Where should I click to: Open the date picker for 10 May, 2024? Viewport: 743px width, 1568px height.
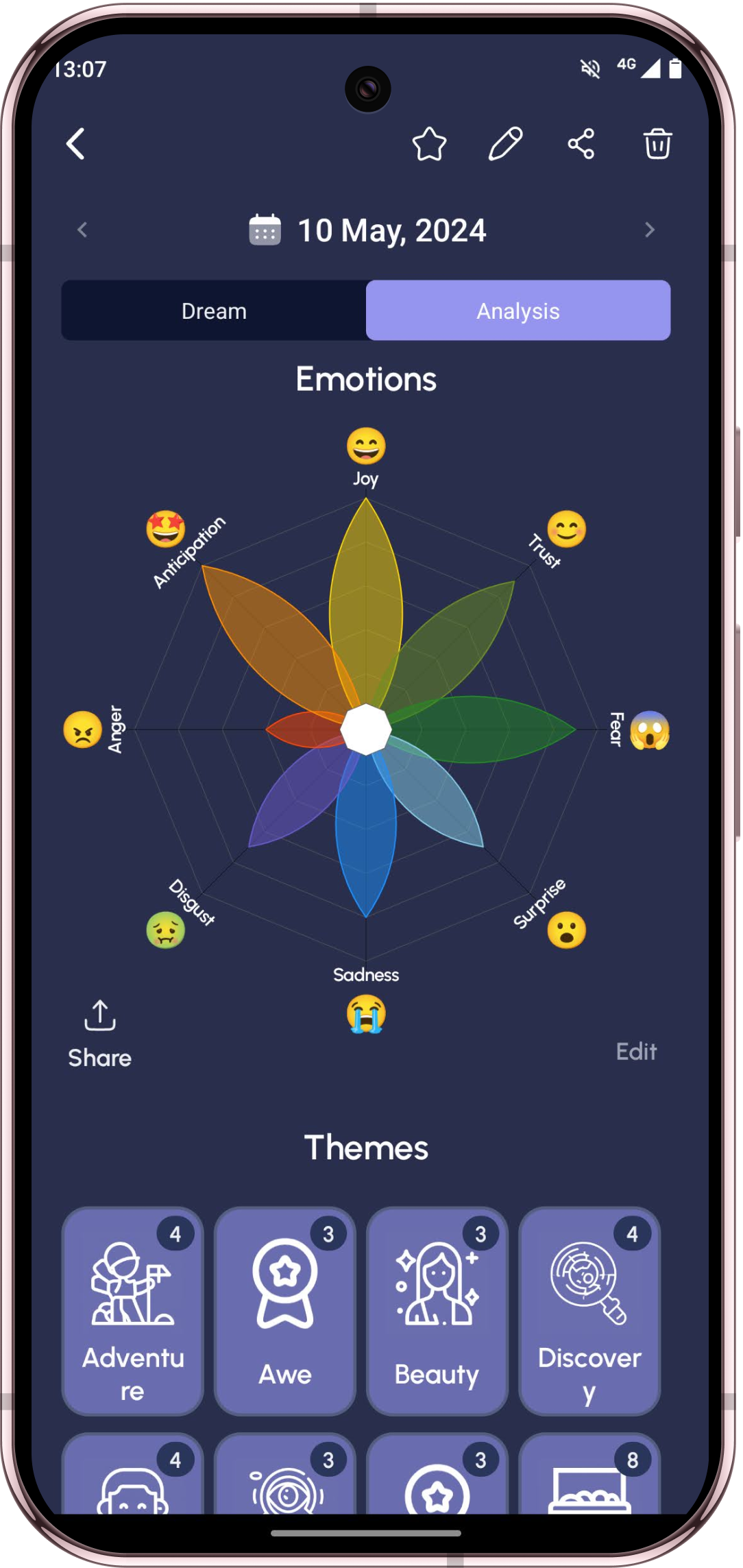368,230
